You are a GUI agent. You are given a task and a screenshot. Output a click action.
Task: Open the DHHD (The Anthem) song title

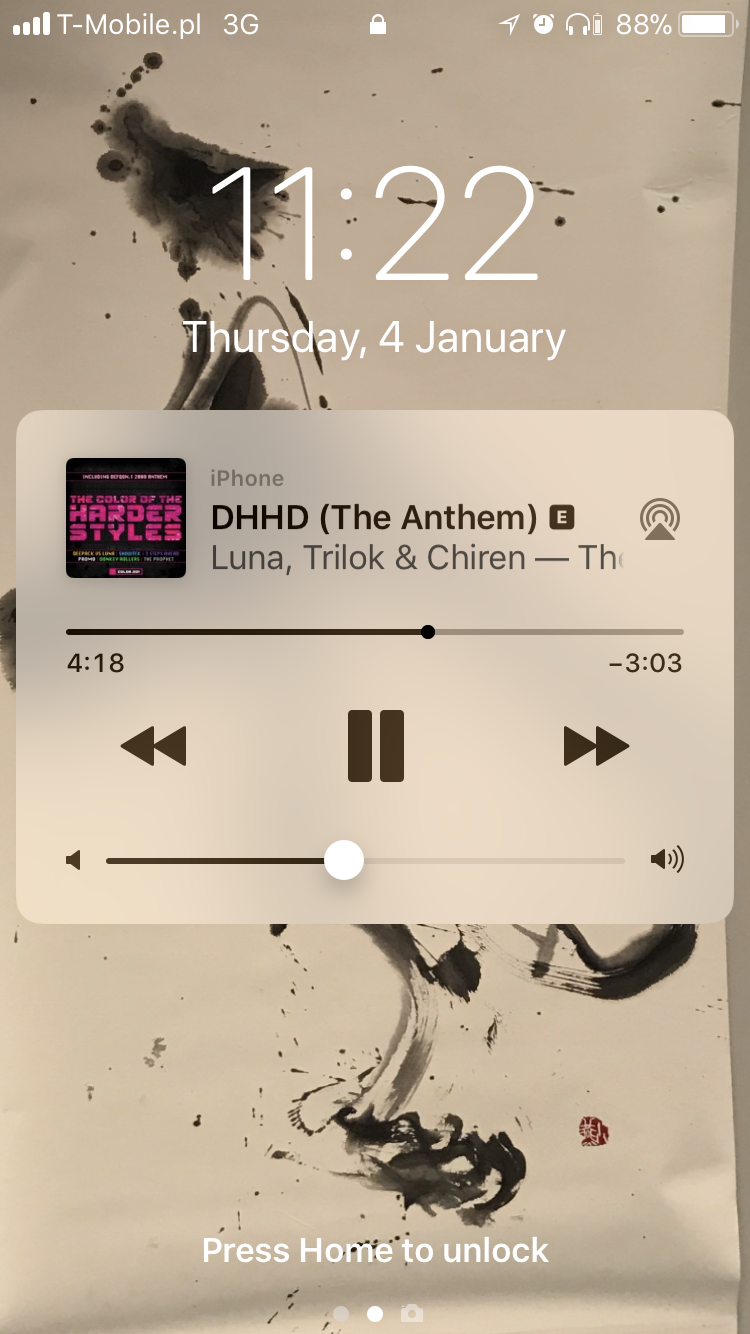pos(374,517)
